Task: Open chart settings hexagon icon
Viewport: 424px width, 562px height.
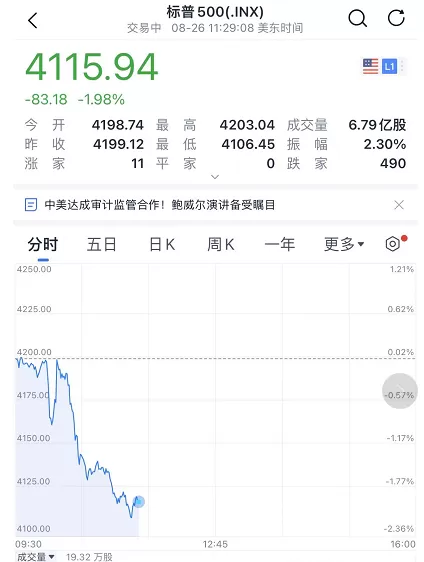Action: point(393,244)
